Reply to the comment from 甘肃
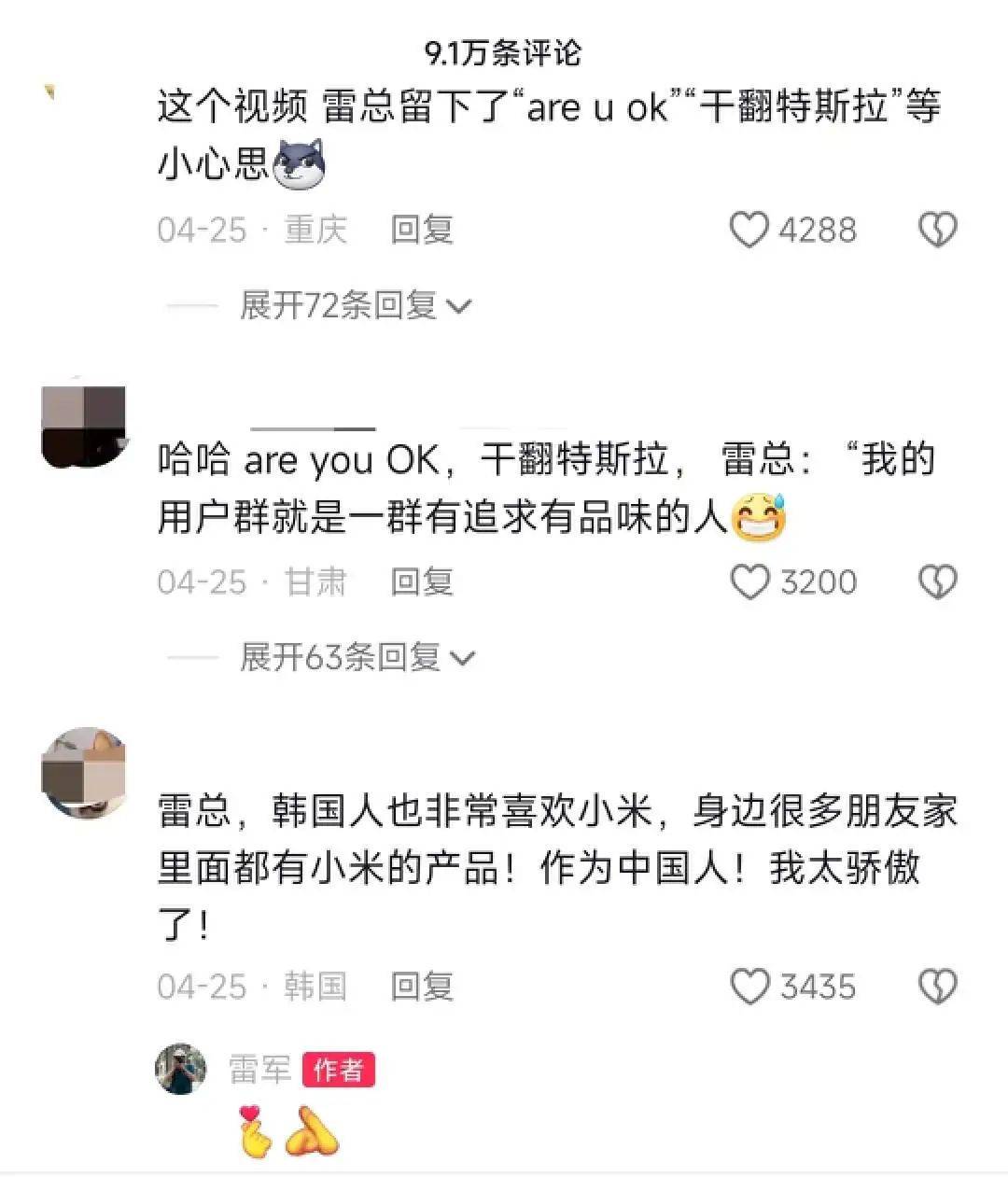Screen dimensions: 1008x1177 (x=422, y=581)
